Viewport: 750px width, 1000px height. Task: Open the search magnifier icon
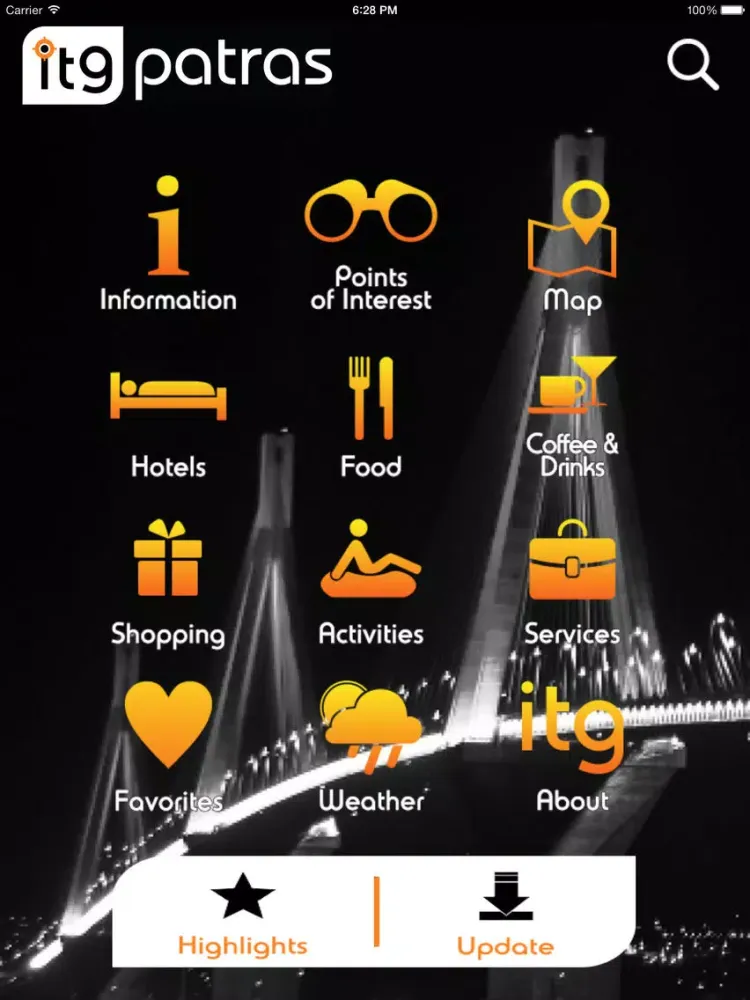pyautogui.click(x=693, y=65)
